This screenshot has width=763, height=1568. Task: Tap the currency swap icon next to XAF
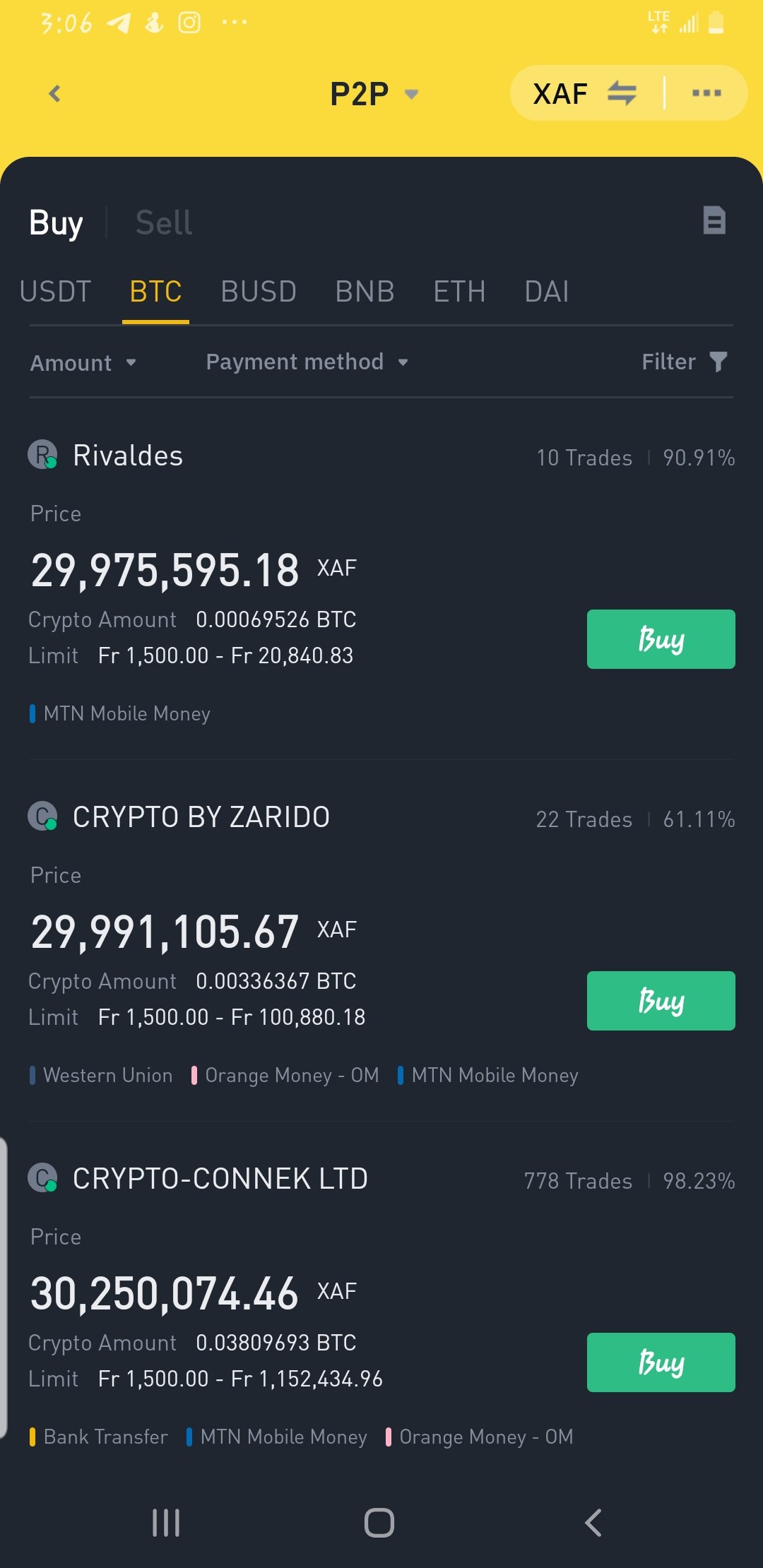622,93
